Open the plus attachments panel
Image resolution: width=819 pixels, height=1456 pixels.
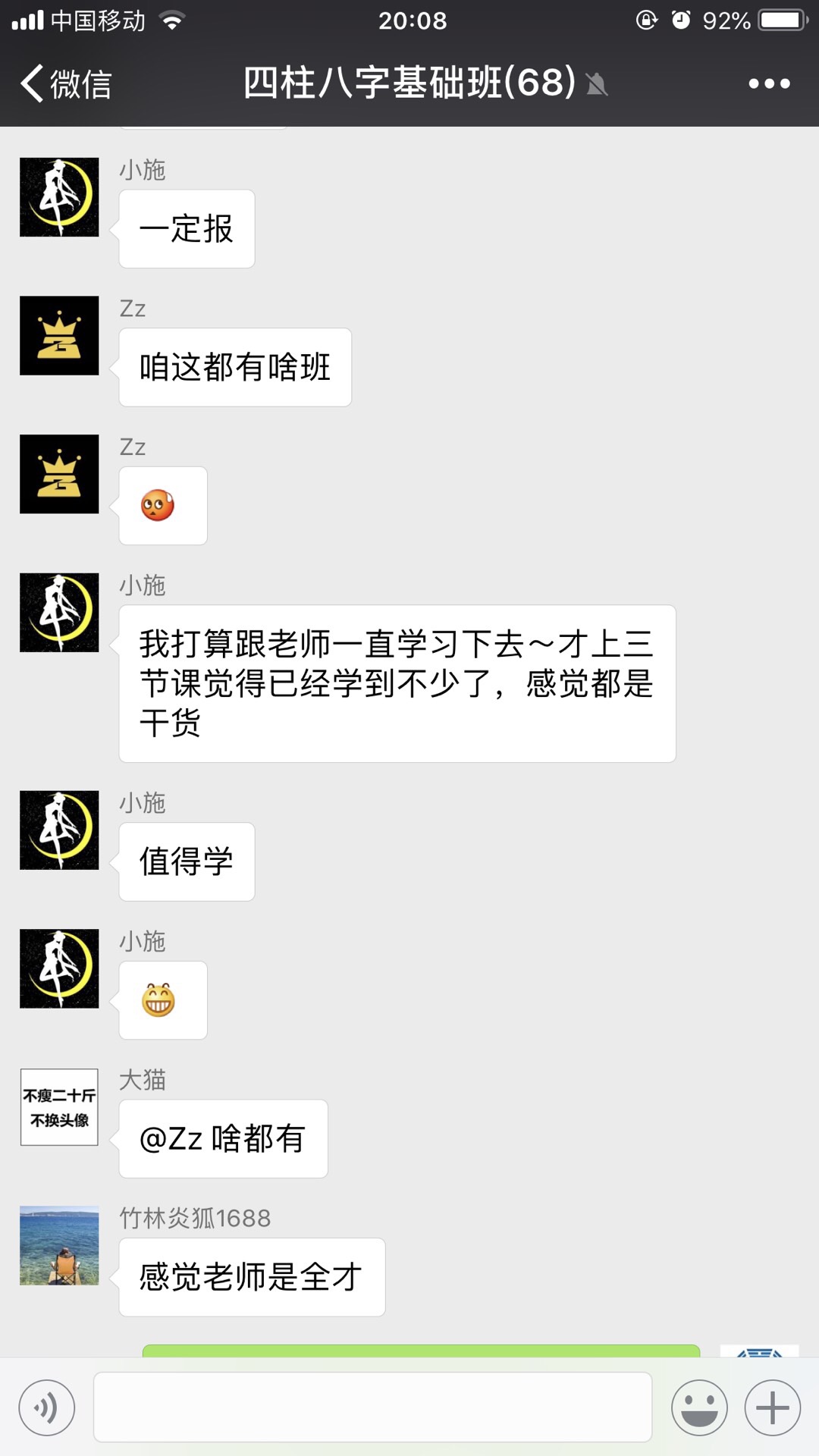772,1408
